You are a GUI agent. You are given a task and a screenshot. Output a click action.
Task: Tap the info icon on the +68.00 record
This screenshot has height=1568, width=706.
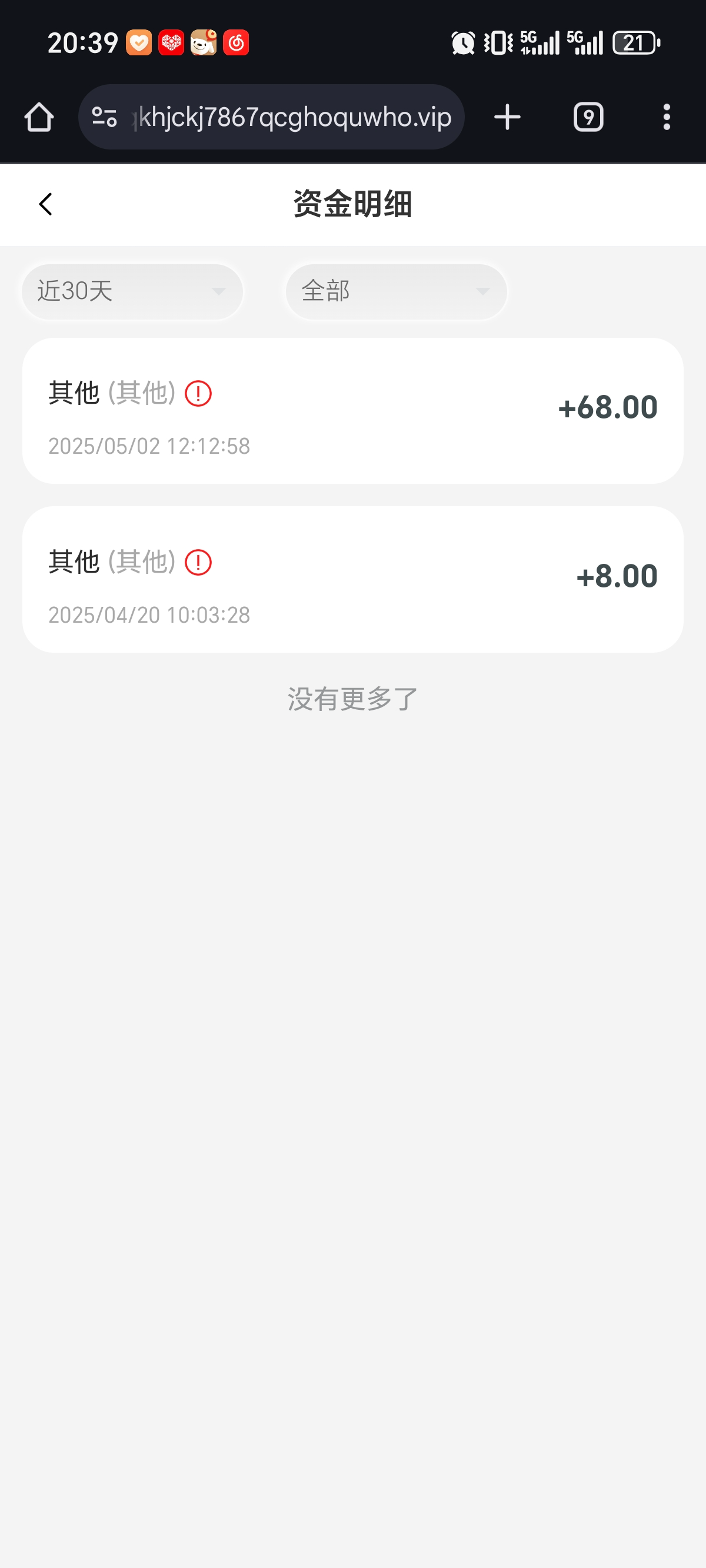coord(198,393)
